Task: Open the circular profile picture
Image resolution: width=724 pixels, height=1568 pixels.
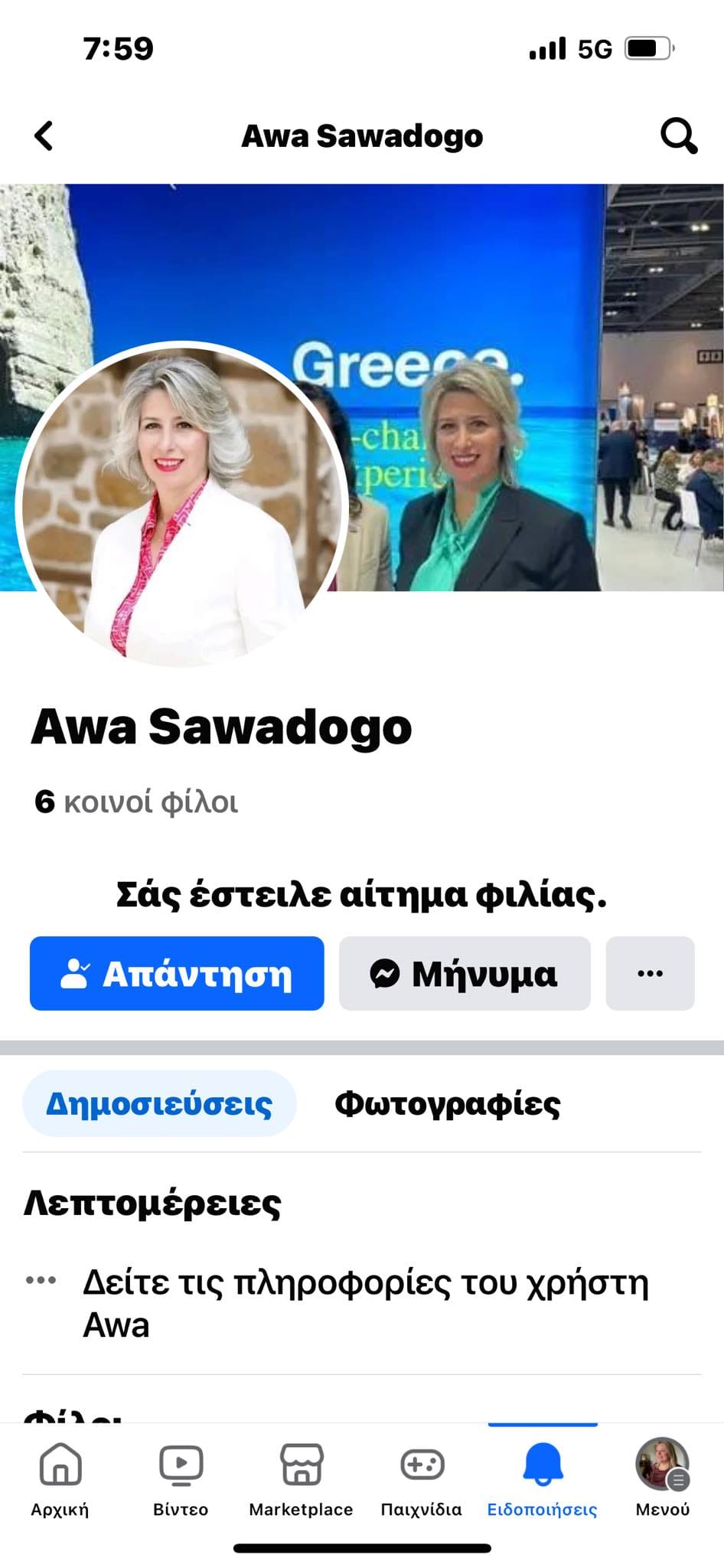Action: click(181, 504)
